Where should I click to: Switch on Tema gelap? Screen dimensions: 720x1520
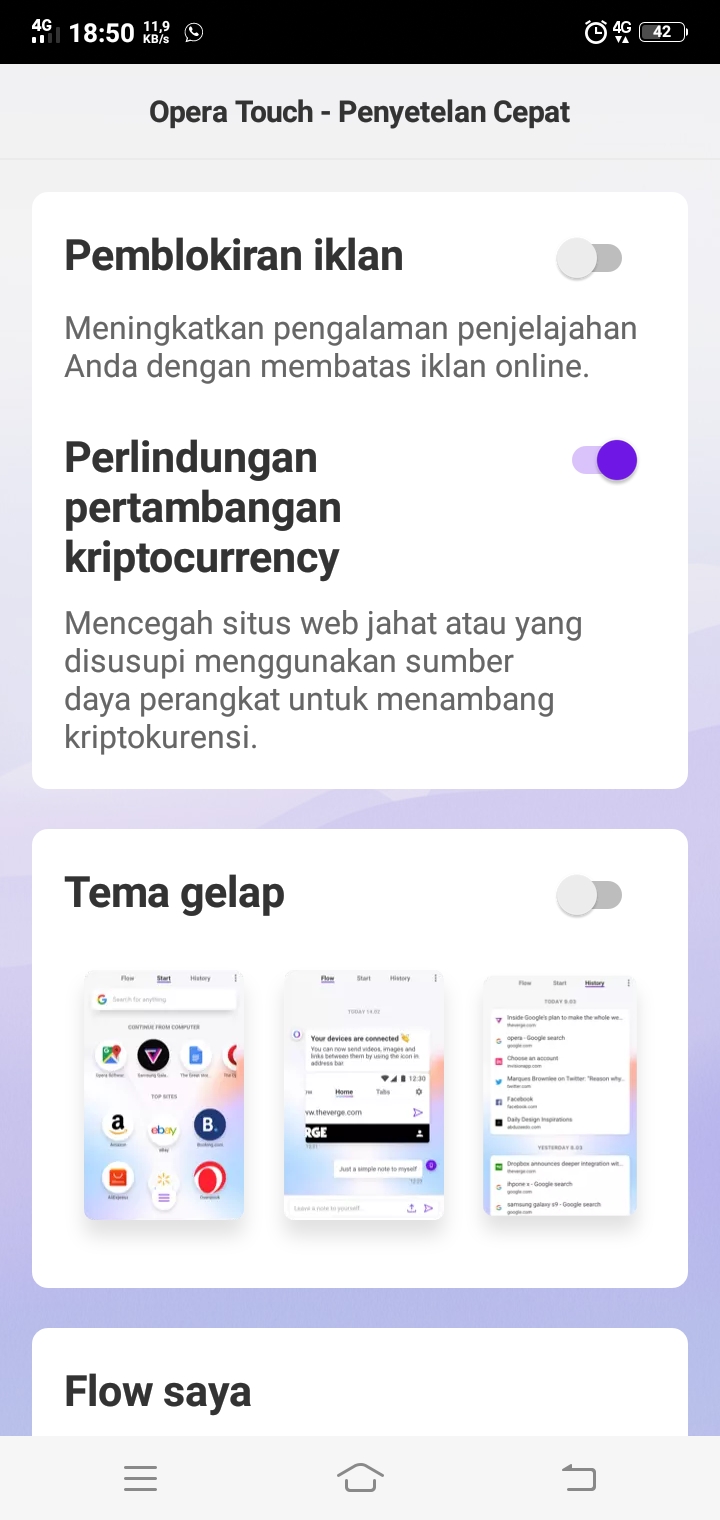[589, 895]
